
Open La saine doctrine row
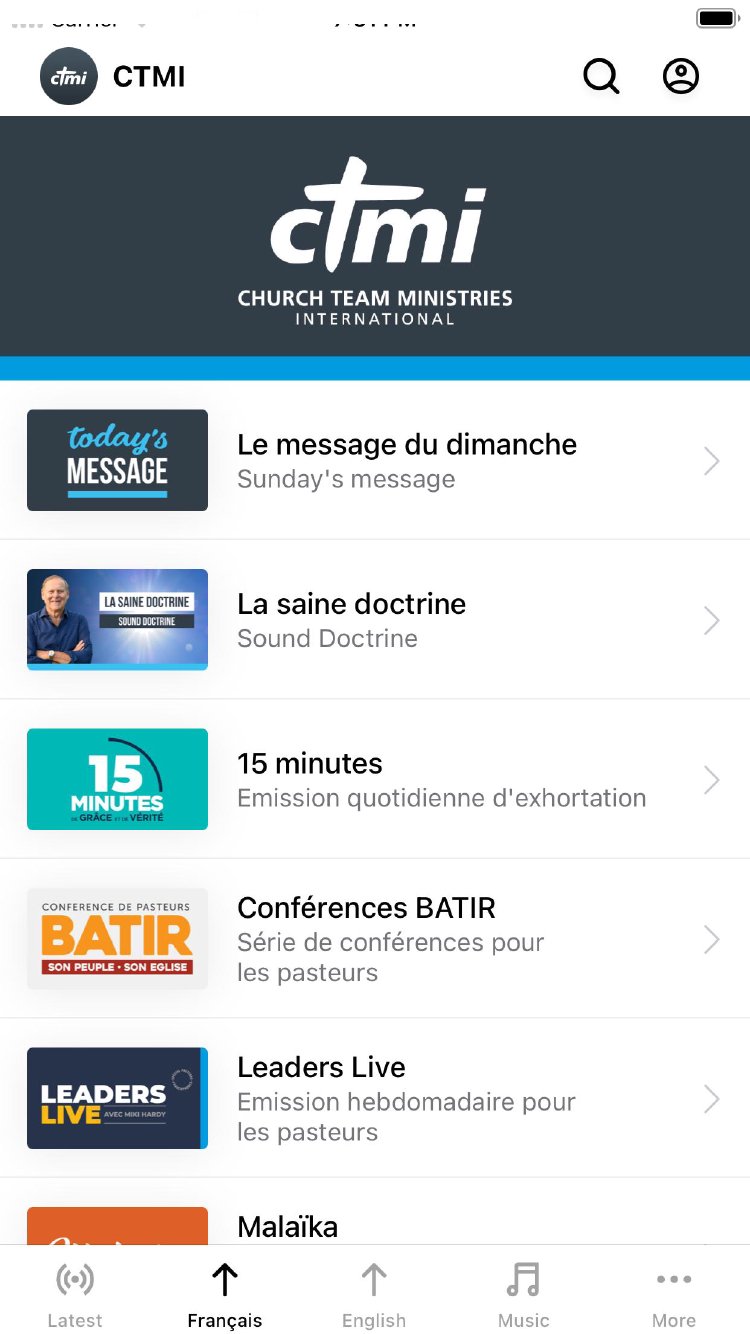(375, 620)
